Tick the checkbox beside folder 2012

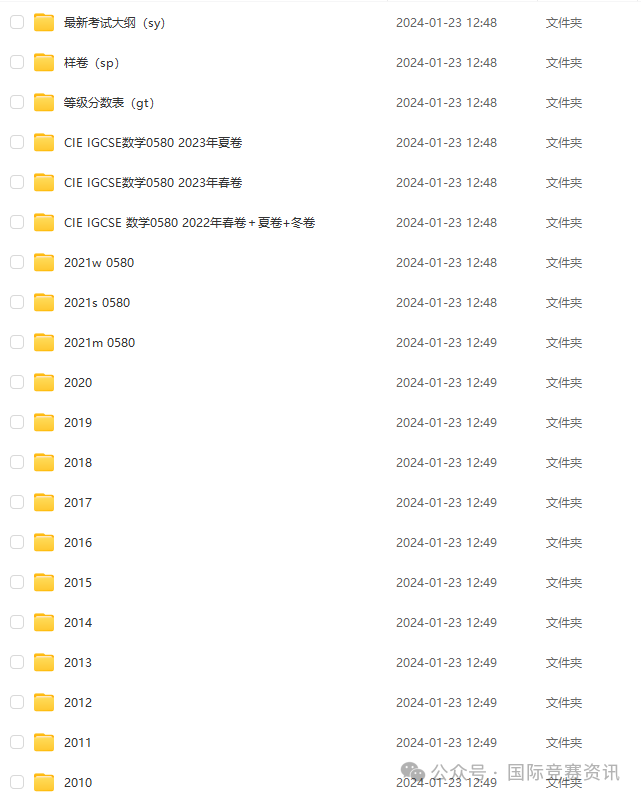(x=17, y=702)
